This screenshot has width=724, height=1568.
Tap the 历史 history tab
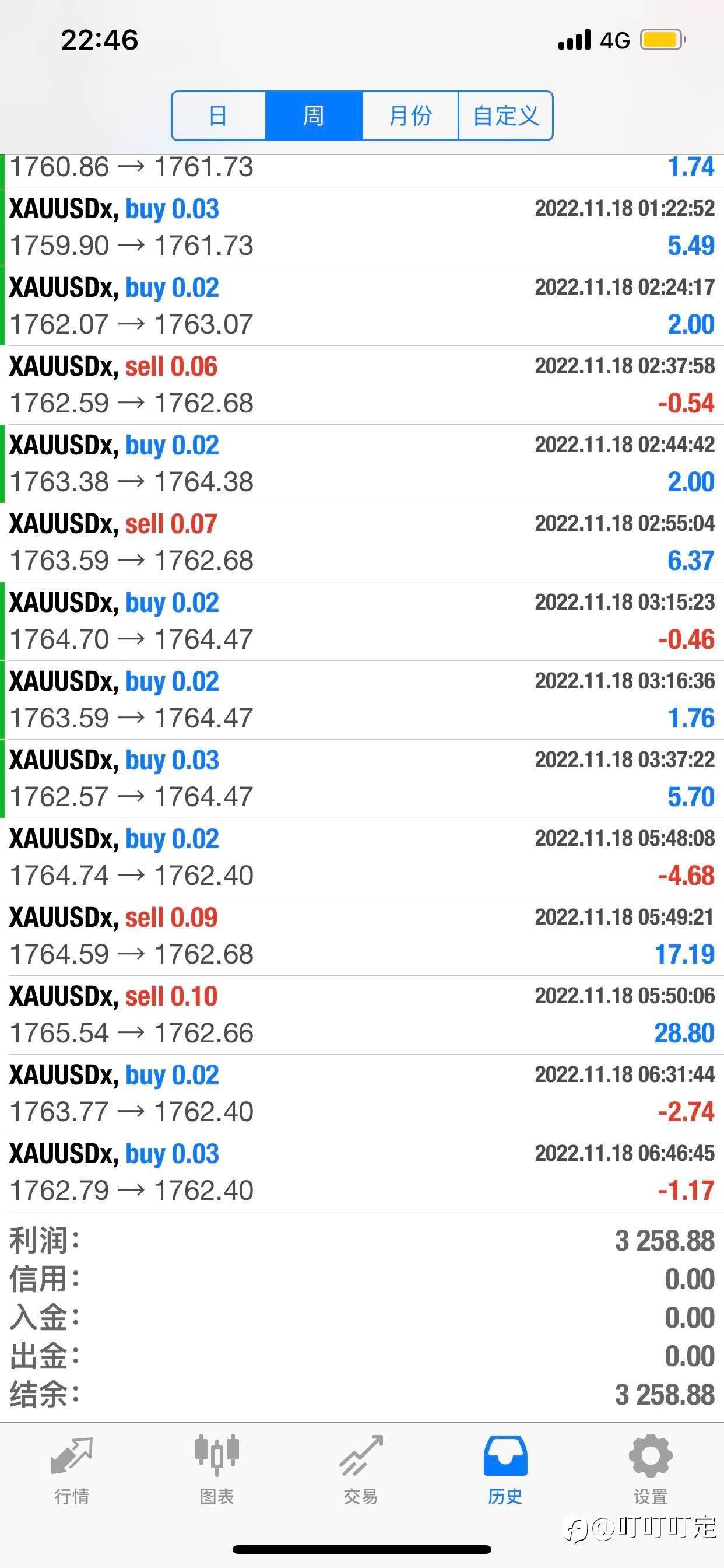click(505, 1469)
